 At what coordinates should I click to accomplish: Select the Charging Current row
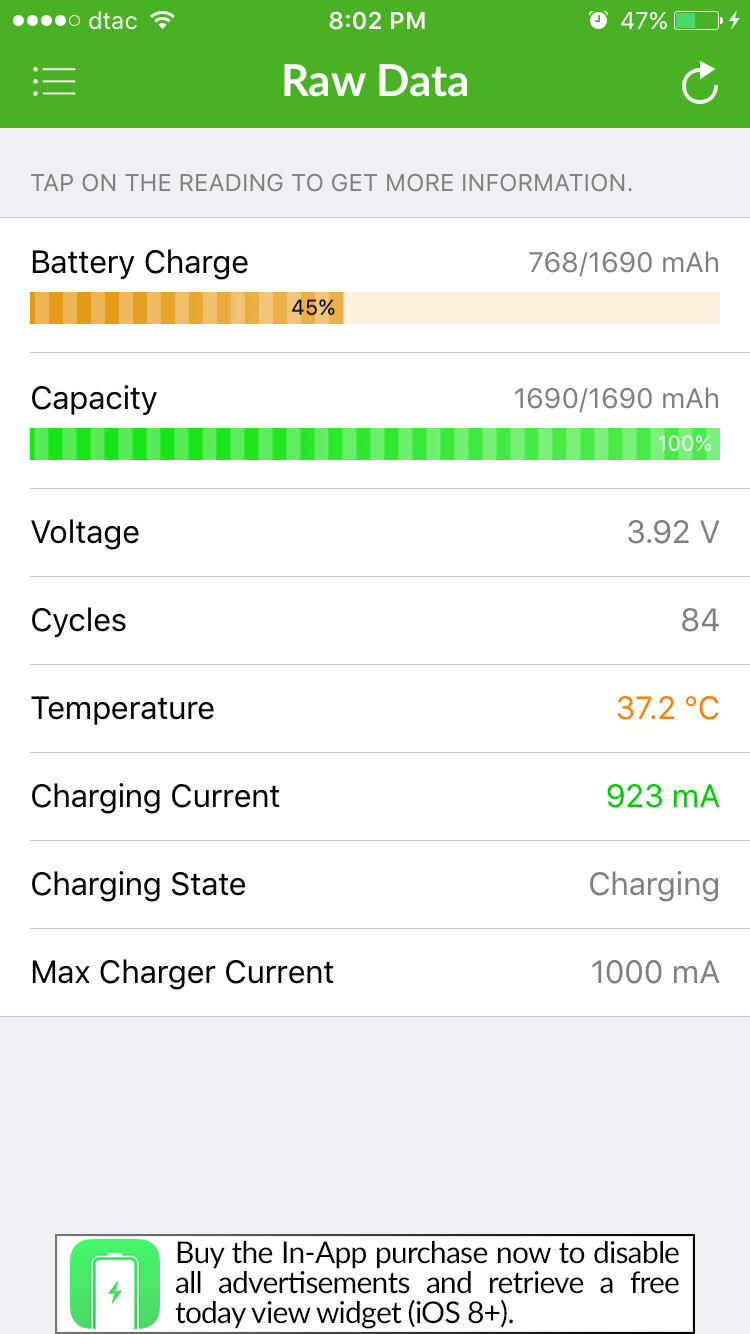[x=375, y=797]
